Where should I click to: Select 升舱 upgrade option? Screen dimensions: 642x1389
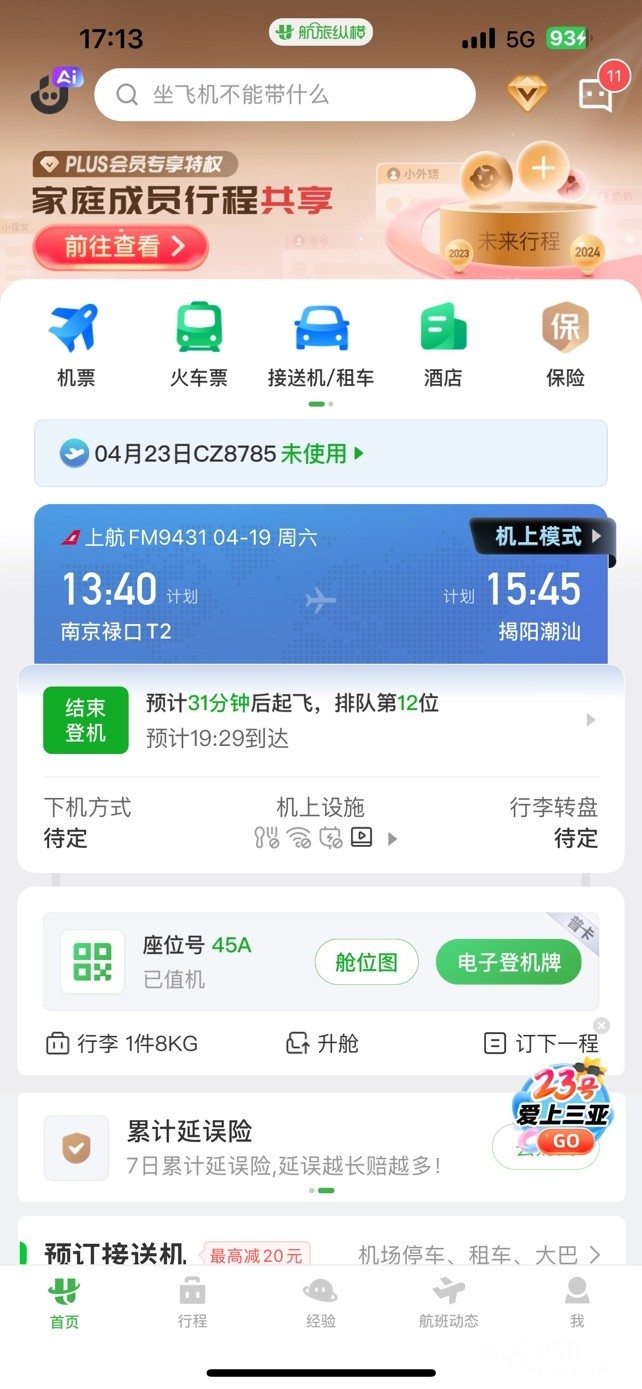323,1044
